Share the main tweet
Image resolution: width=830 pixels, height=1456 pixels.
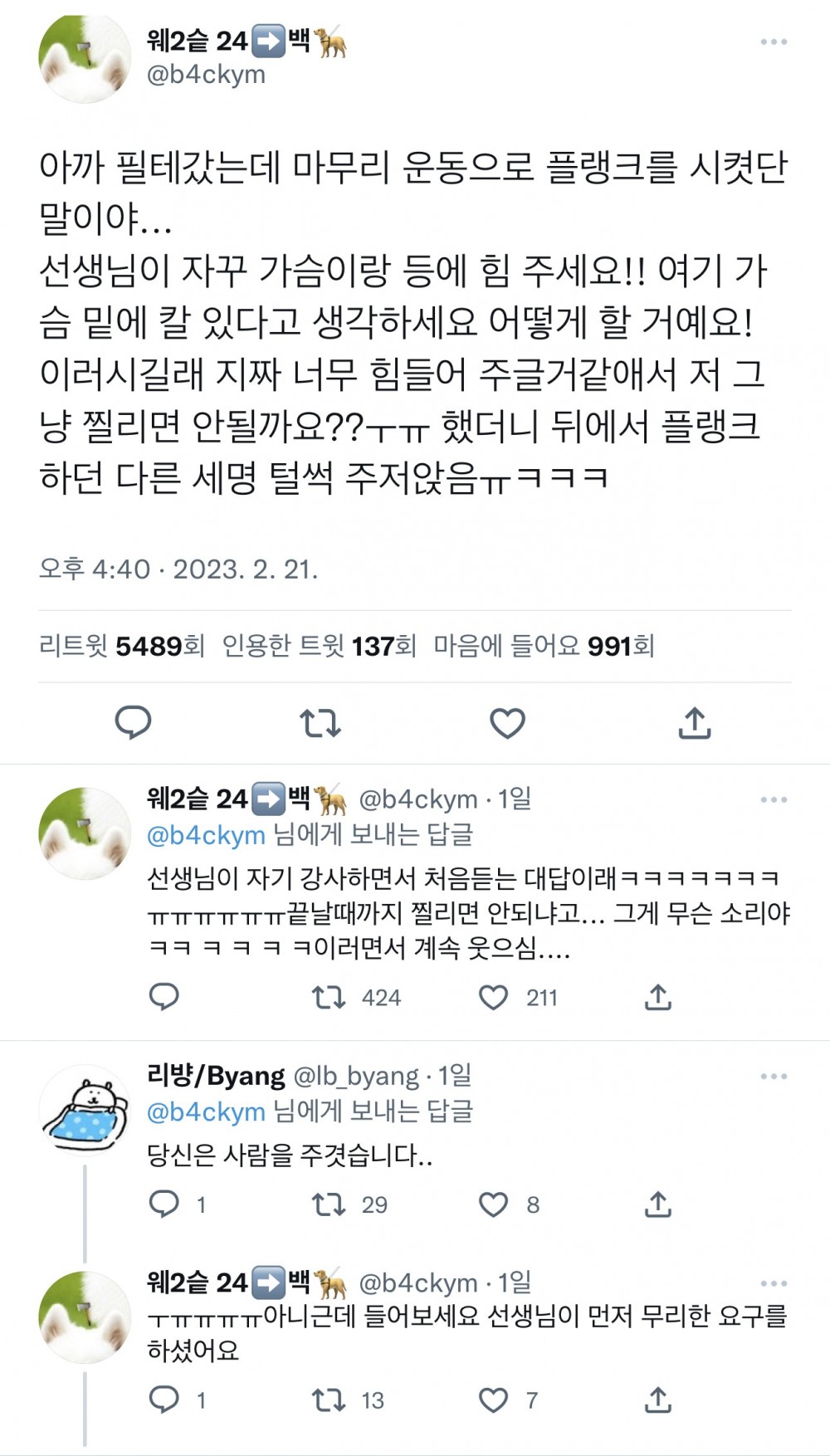point(695,723)
